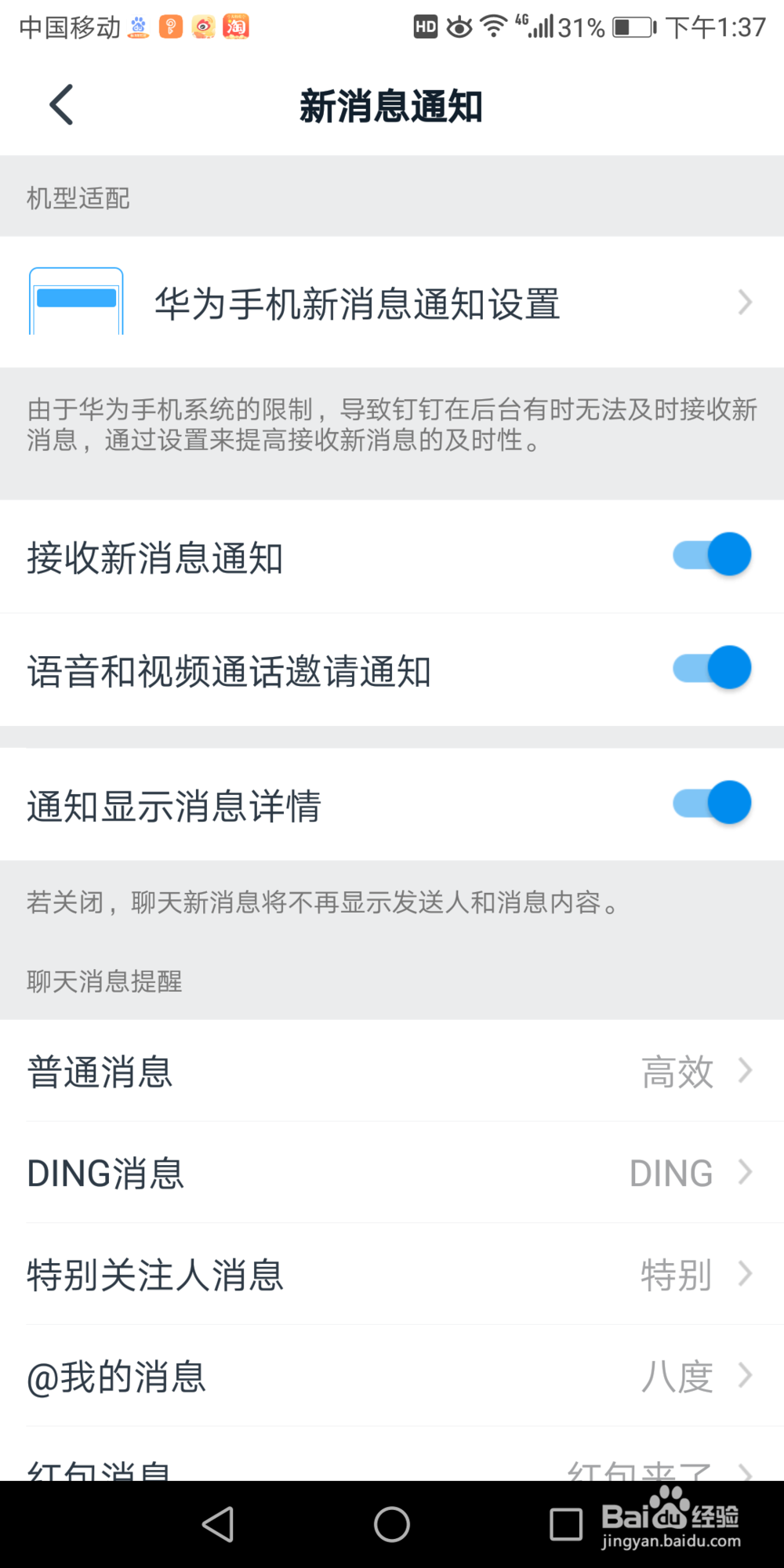Open 普通消息 sound settings

[392, 1071]
